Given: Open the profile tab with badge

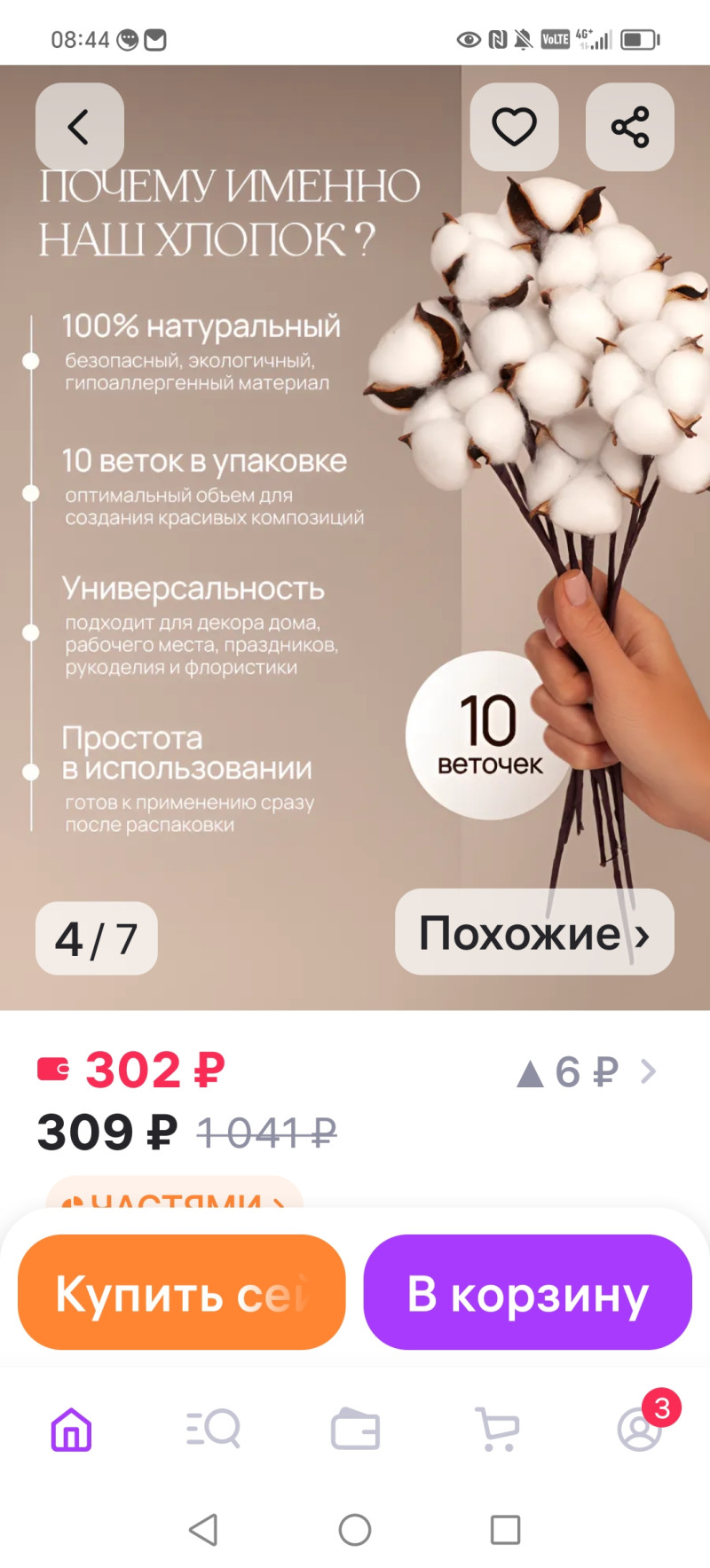Looking at the screenshot, I should pyautogui.click(x=640, y=1429).
